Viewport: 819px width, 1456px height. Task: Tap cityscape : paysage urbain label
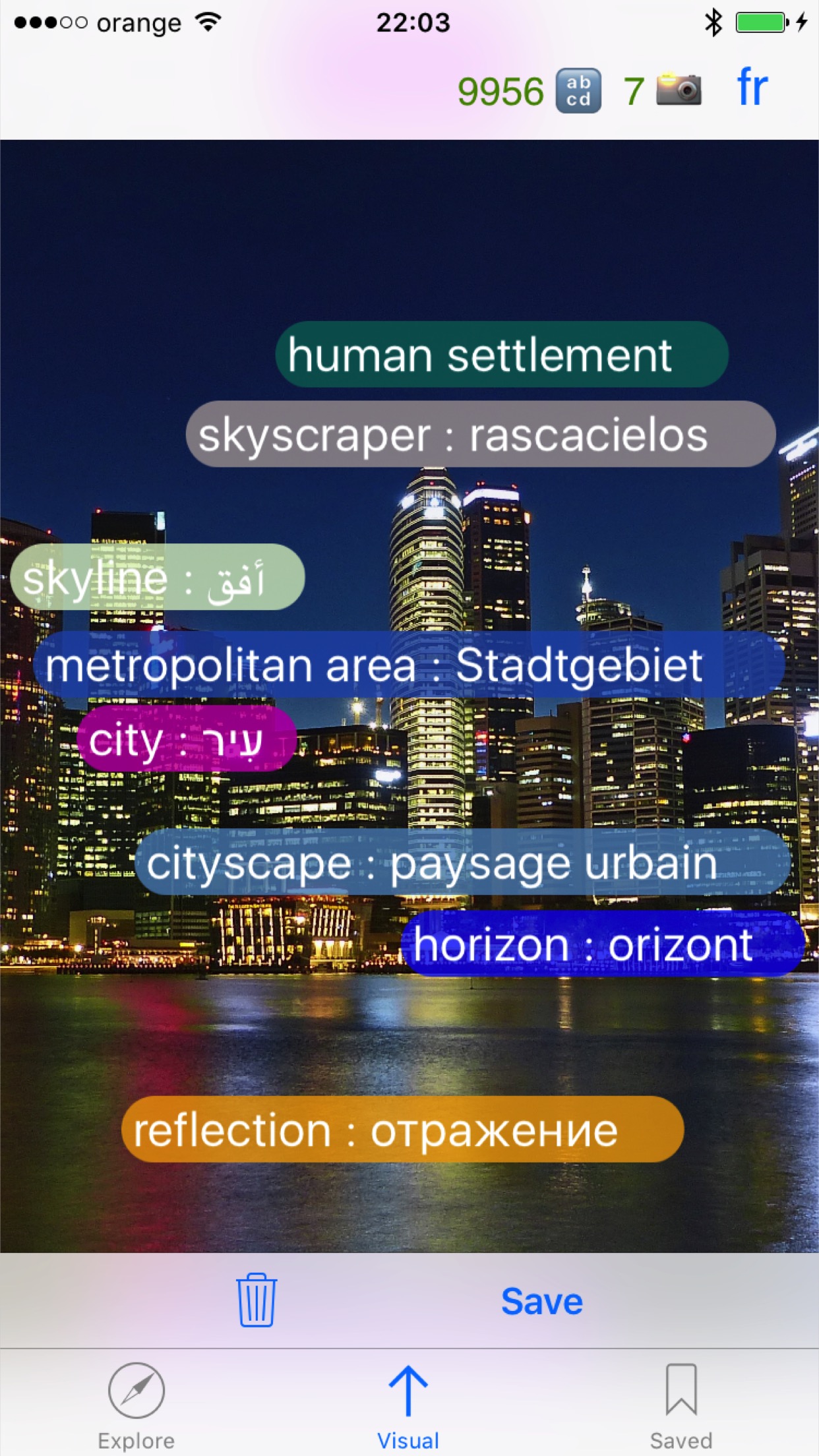463,863
